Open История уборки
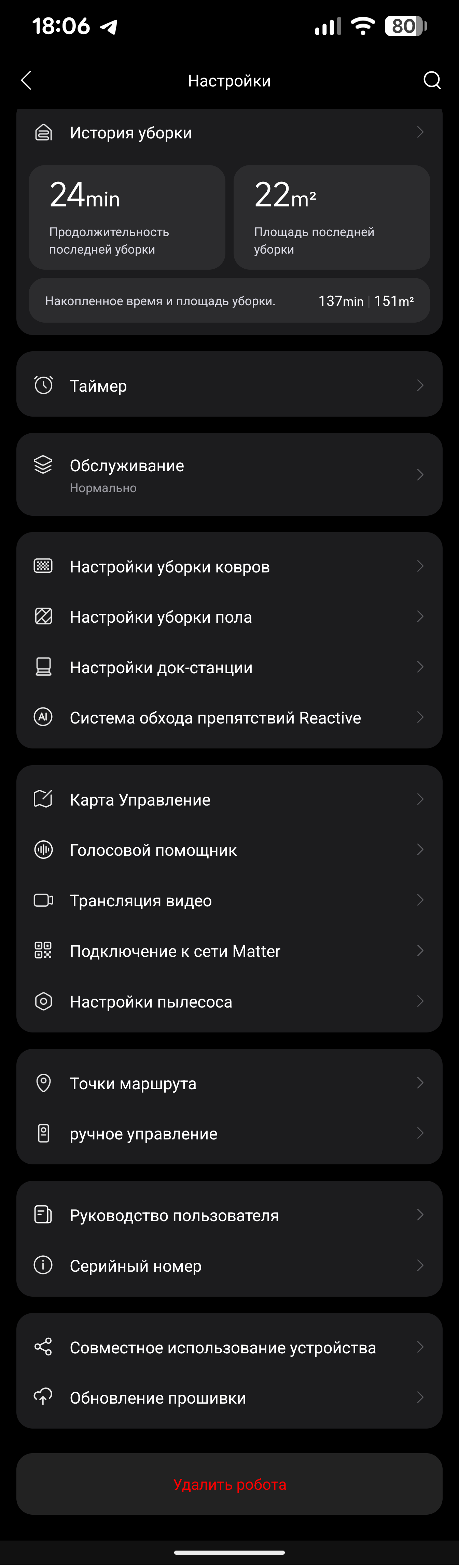This screenshot has height=1568, width=459. point(229,133)
